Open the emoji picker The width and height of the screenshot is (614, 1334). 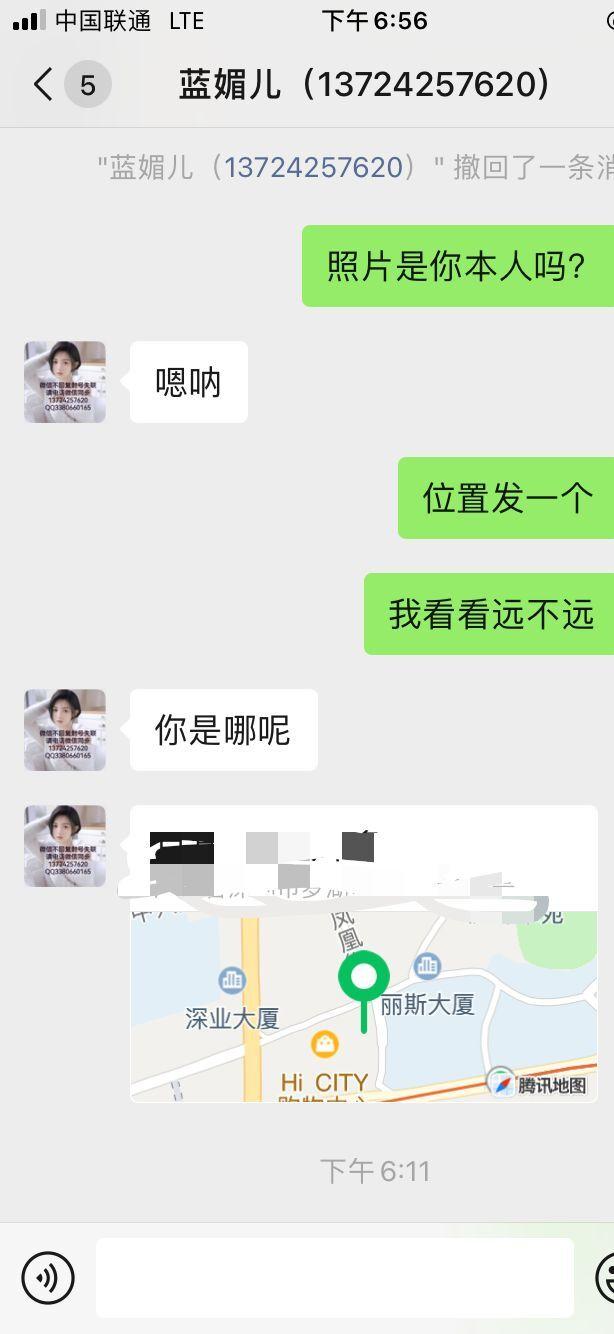click(x=606, y=1277)
